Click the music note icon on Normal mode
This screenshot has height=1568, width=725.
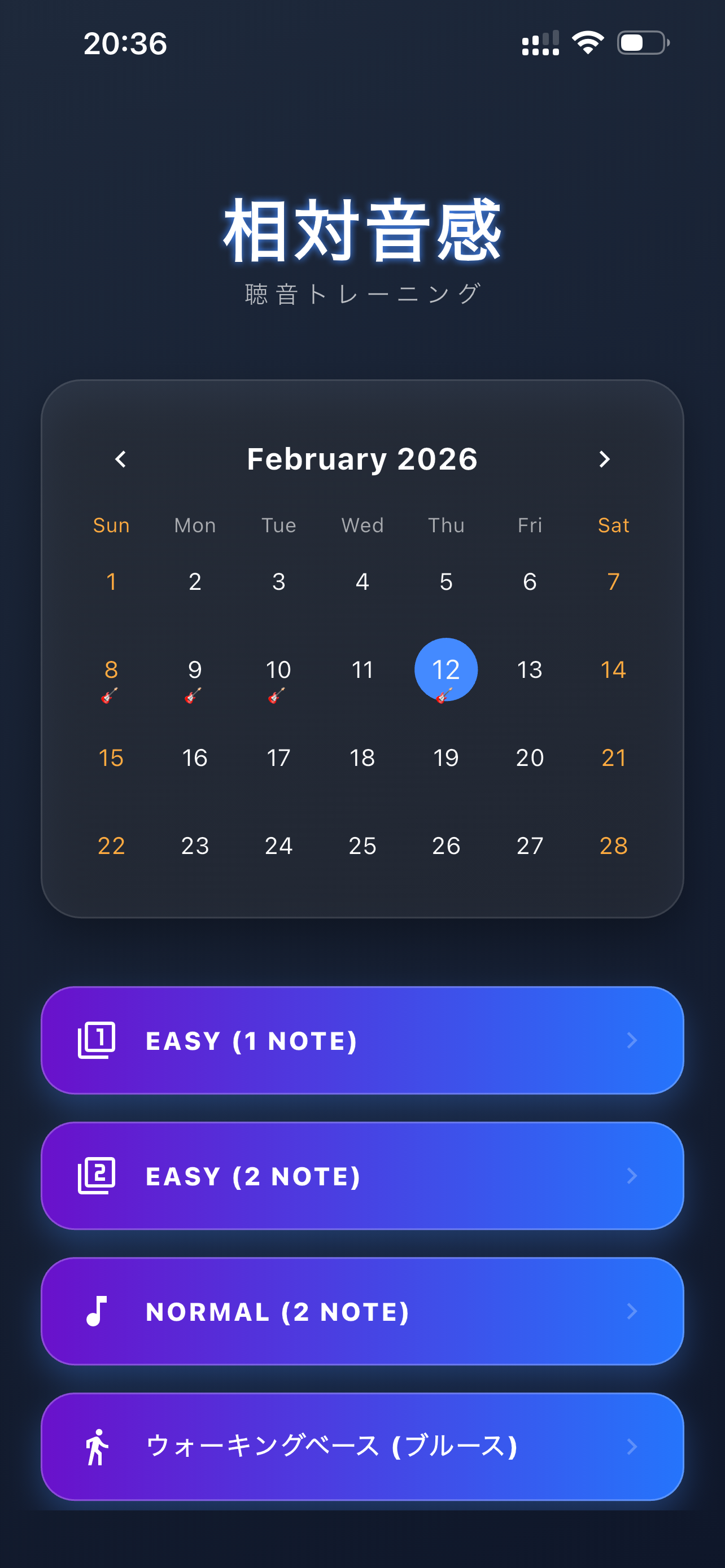97,1312
